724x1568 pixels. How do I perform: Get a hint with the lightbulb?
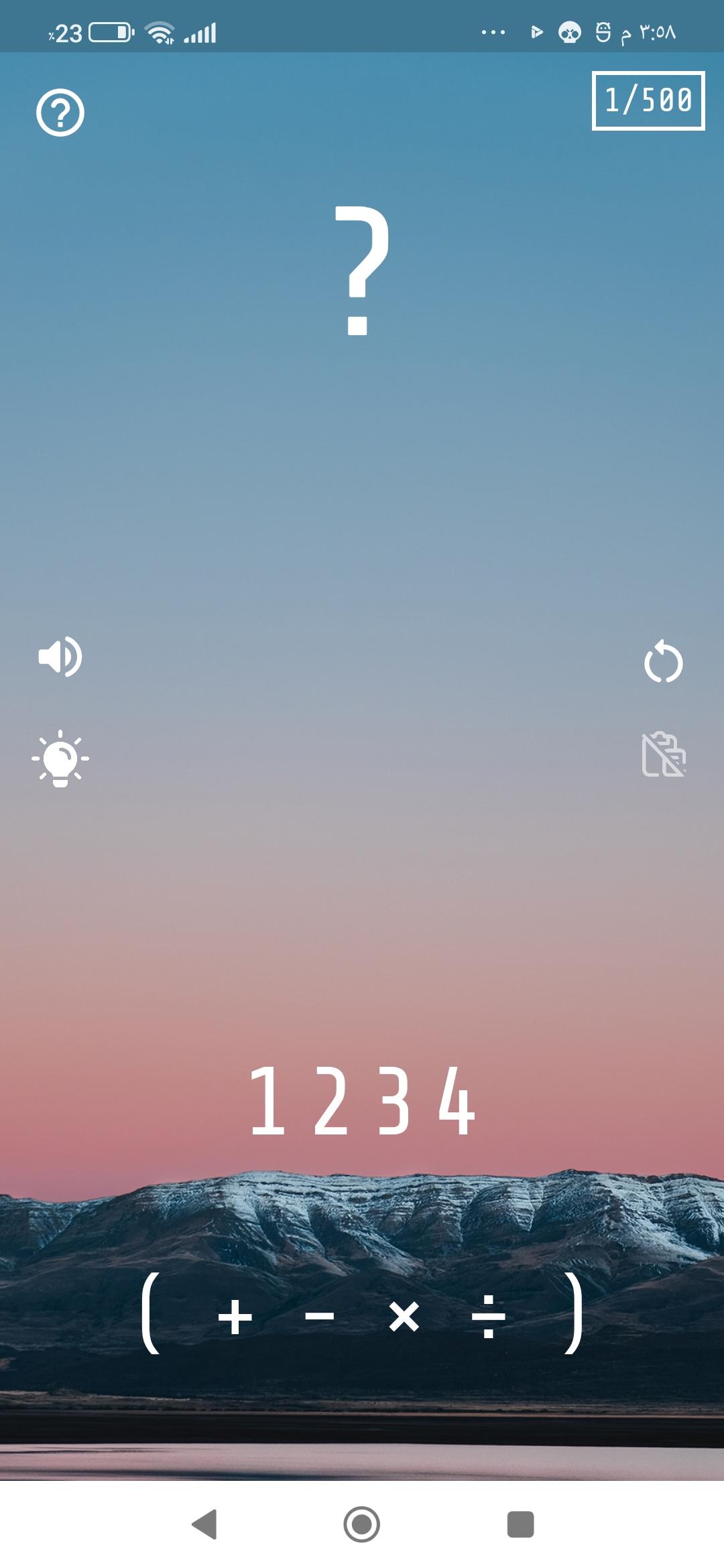click(x=60, y=759)
